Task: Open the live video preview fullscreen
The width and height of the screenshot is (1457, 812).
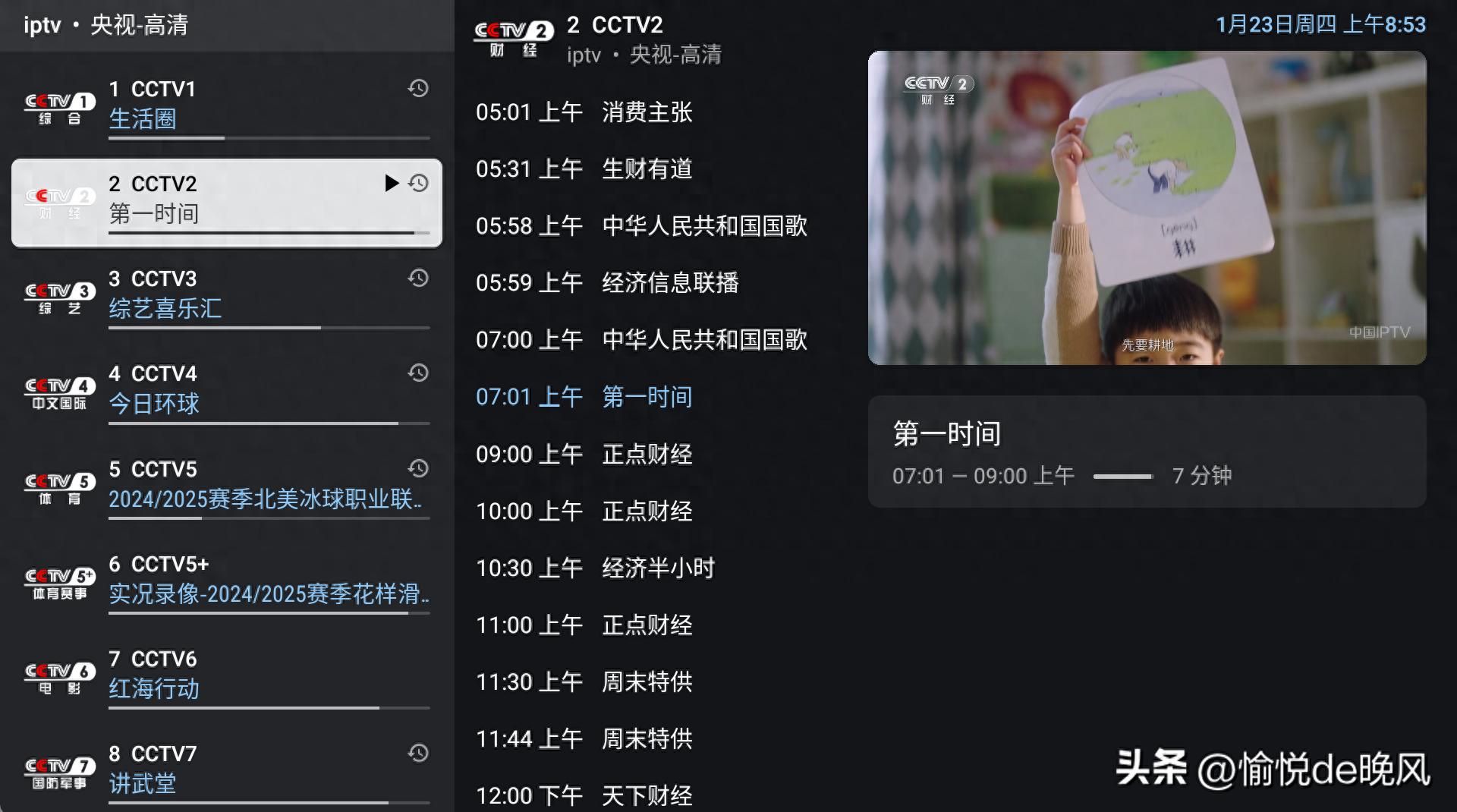Action: (x=1147, y=208)
